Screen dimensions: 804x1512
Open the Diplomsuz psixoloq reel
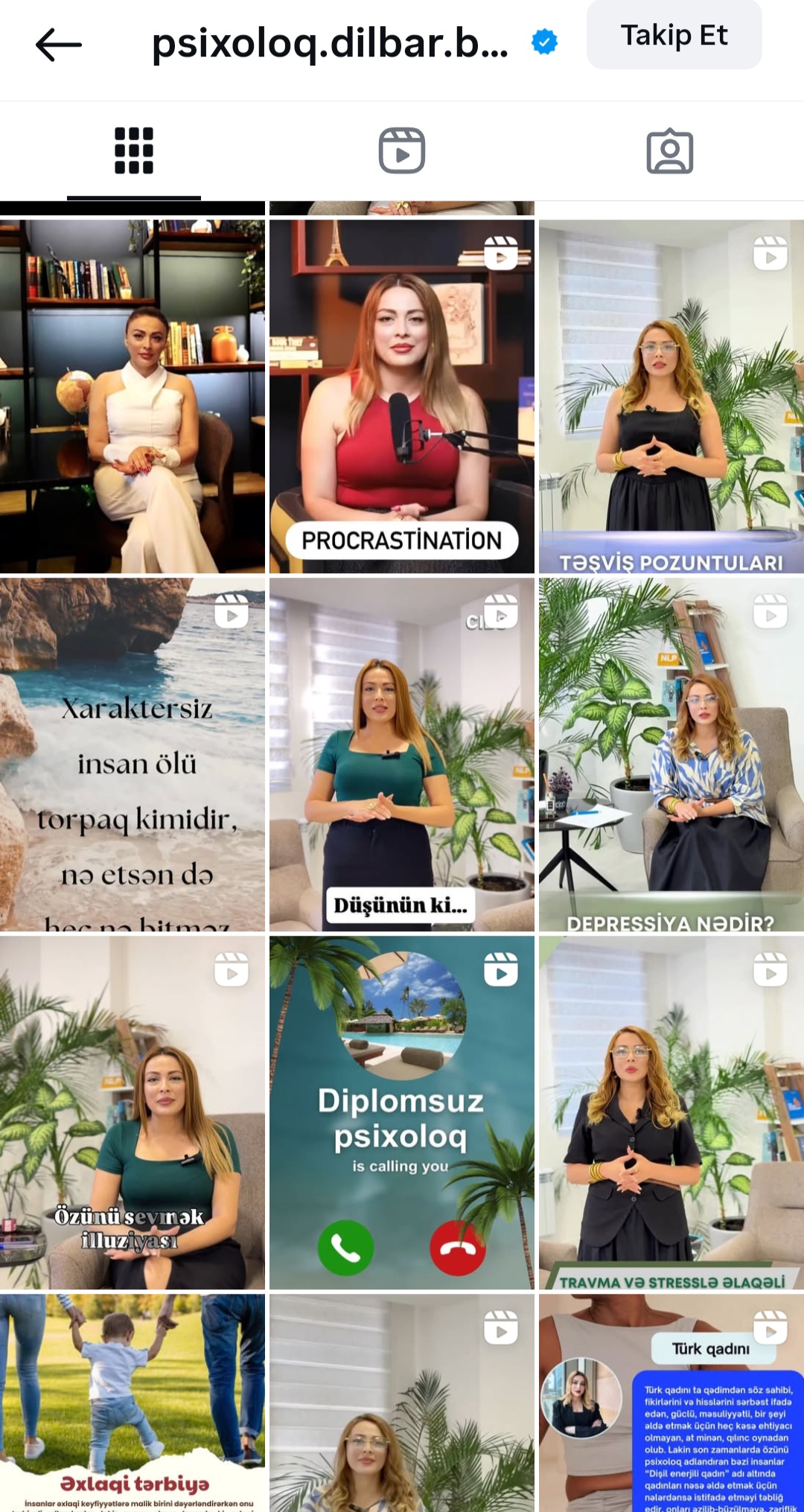click(x=402, y=1112)
